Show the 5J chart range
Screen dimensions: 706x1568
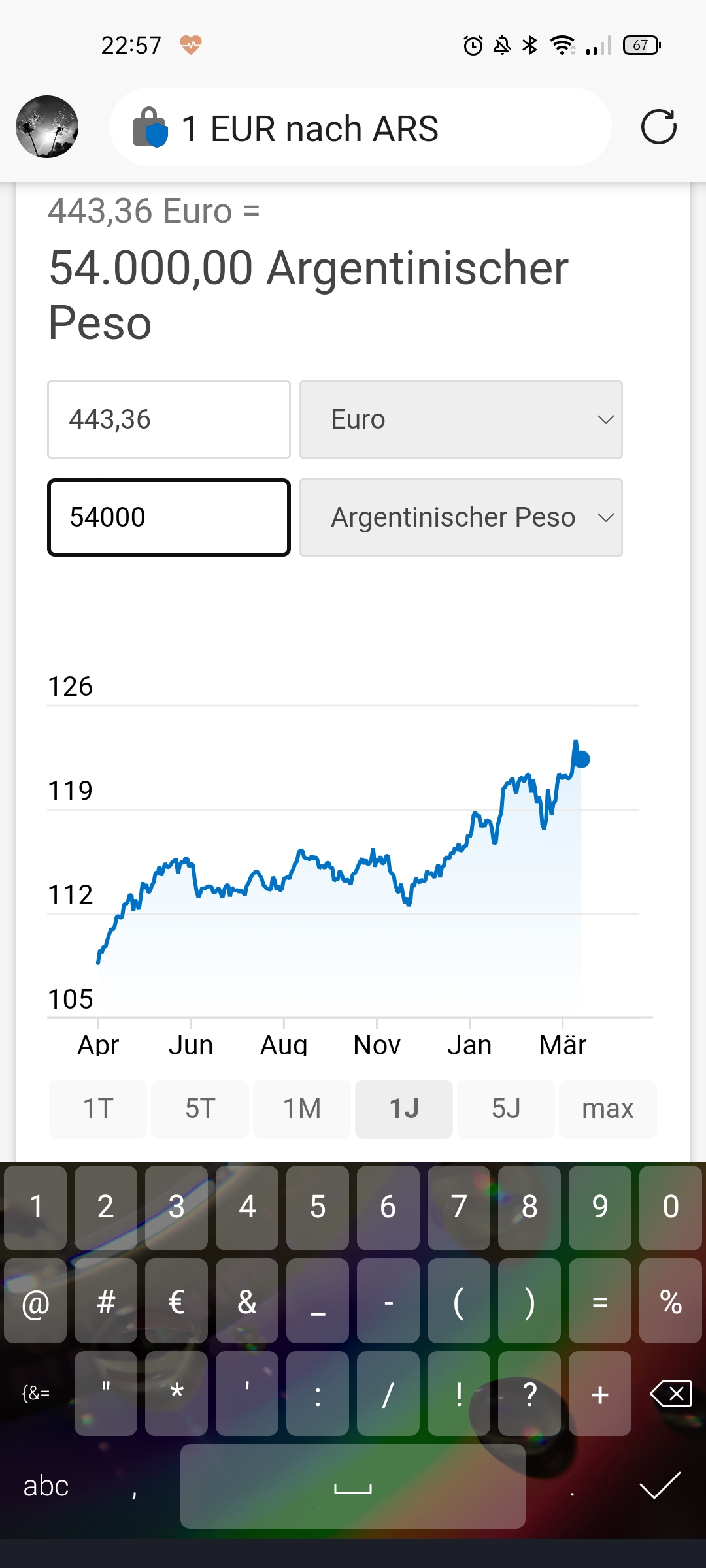point(506,1109)
